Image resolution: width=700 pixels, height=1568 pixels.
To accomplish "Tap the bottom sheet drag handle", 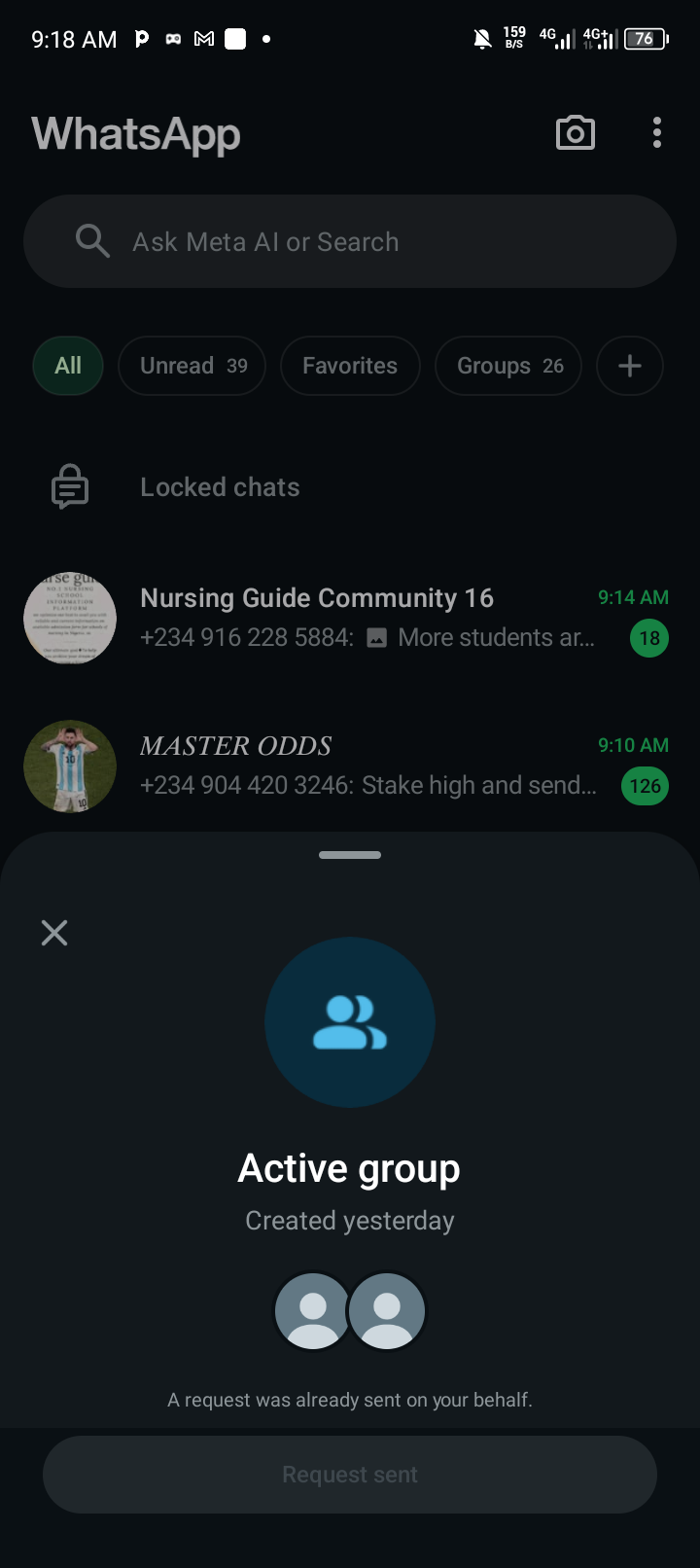I will [350, 855].
